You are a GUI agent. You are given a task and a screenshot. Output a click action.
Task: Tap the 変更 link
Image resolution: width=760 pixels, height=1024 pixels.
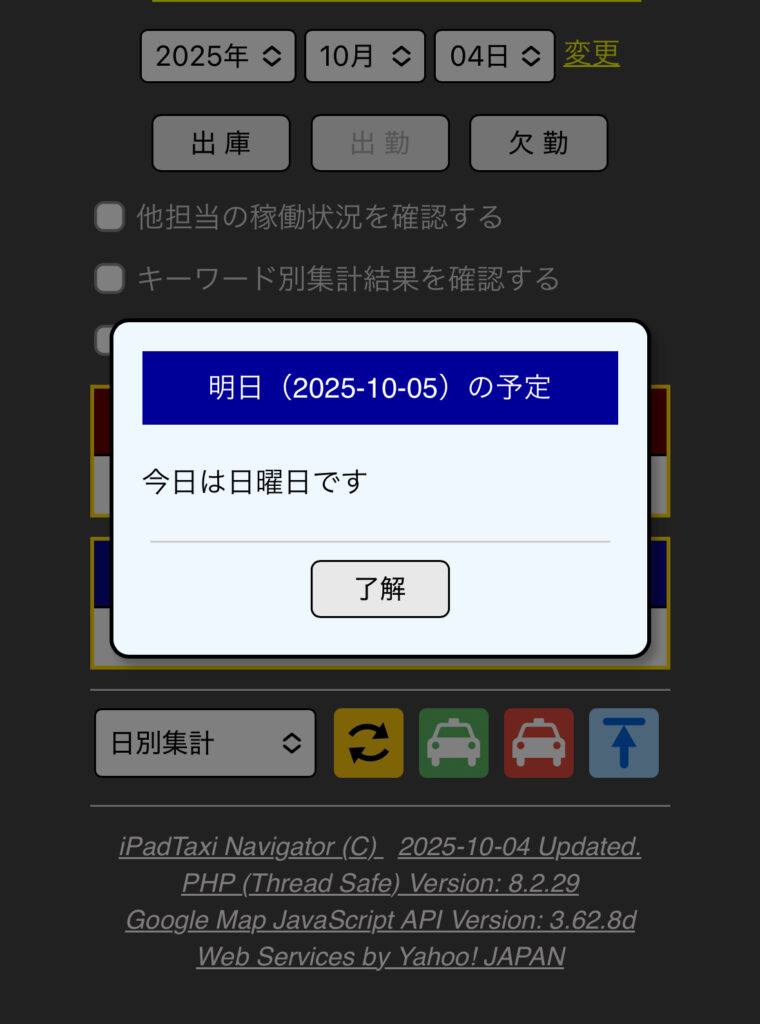(591, 53)
